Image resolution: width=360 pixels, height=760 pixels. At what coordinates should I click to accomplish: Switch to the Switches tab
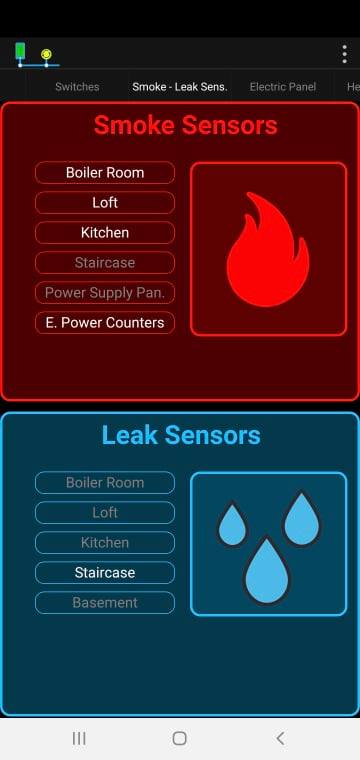point(77,87)
